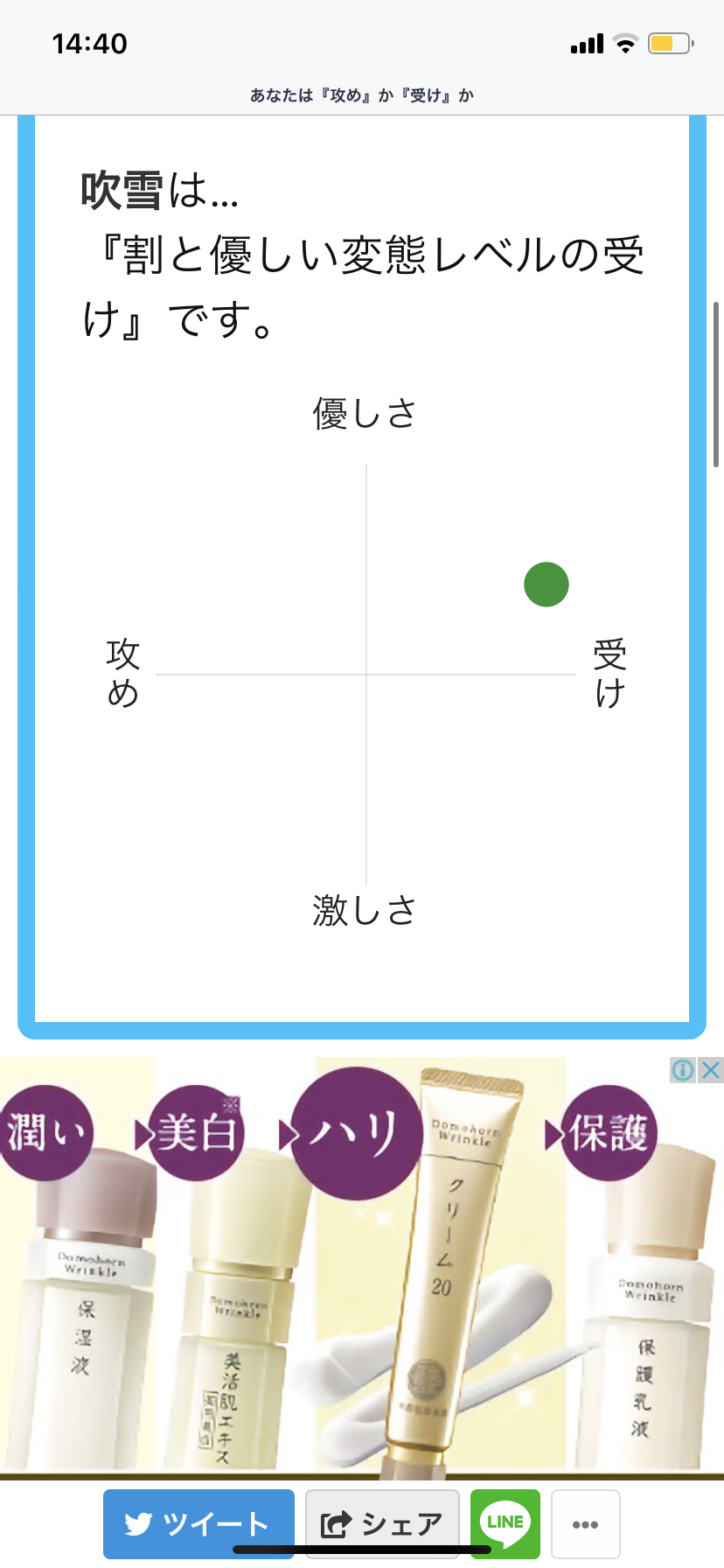724x1568 pixels.
Task: Send the result through LINE
Action: click(505, 1523)
